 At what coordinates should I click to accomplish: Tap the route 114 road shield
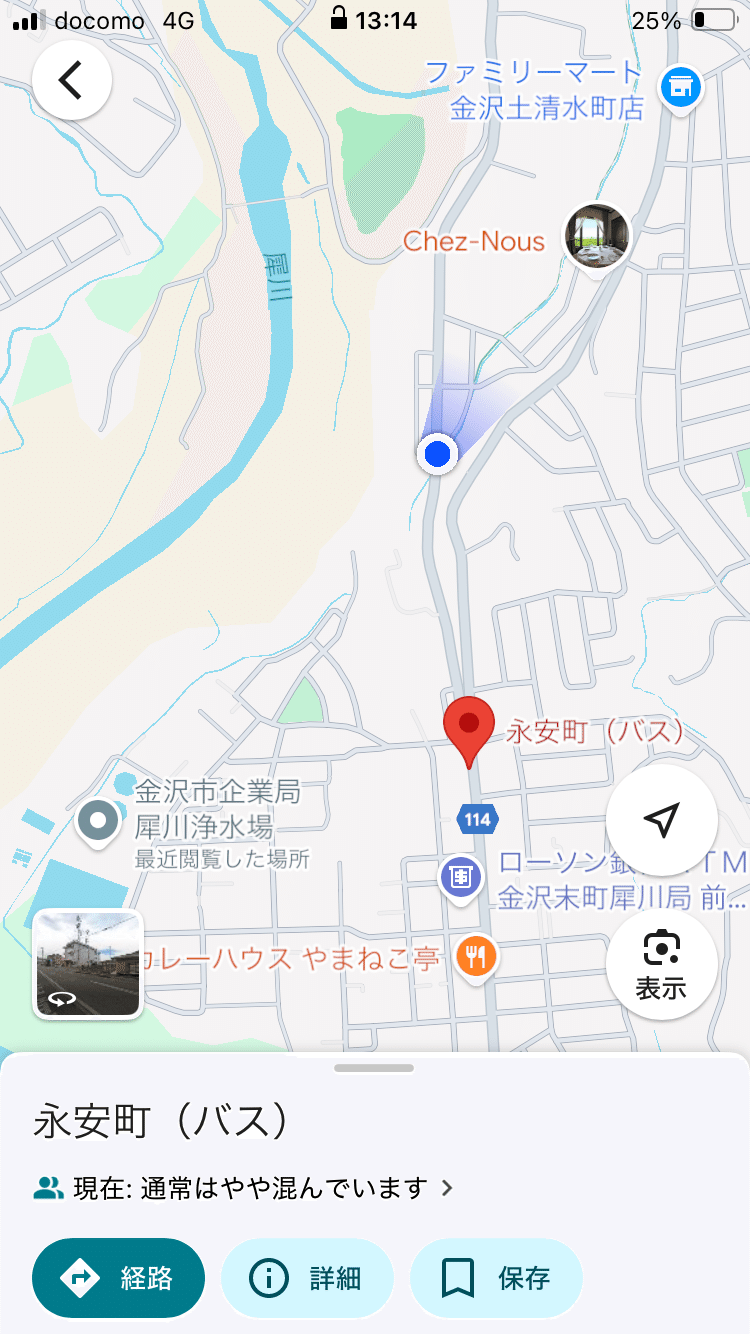pos(477,820)
